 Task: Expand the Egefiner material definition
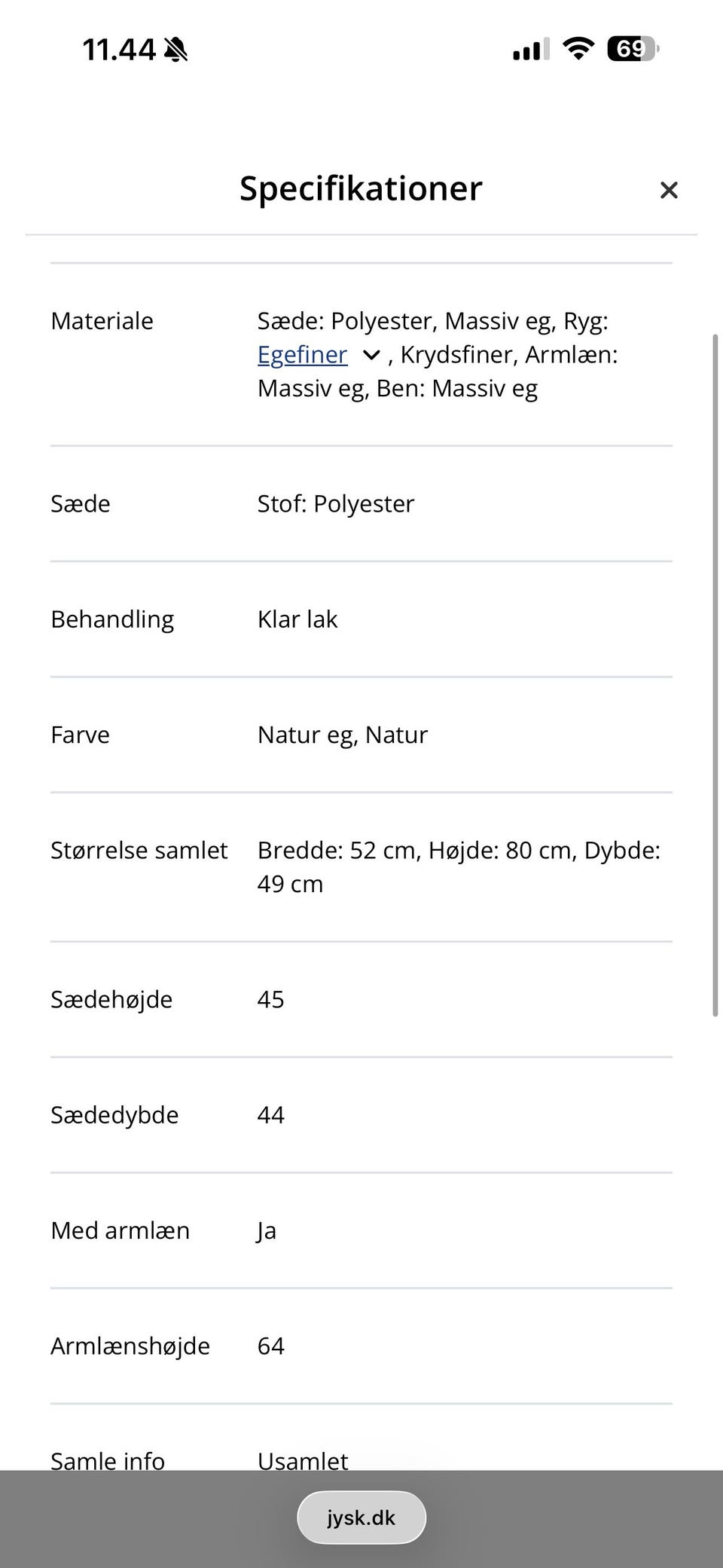[302, 354]
